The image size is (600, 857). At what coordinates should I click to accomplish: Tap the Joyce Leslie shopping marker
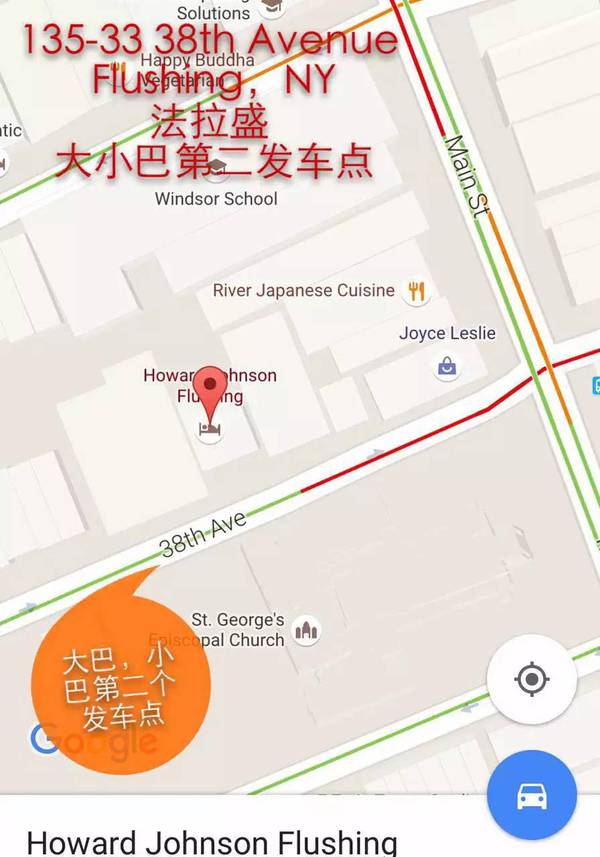point(446,367)
